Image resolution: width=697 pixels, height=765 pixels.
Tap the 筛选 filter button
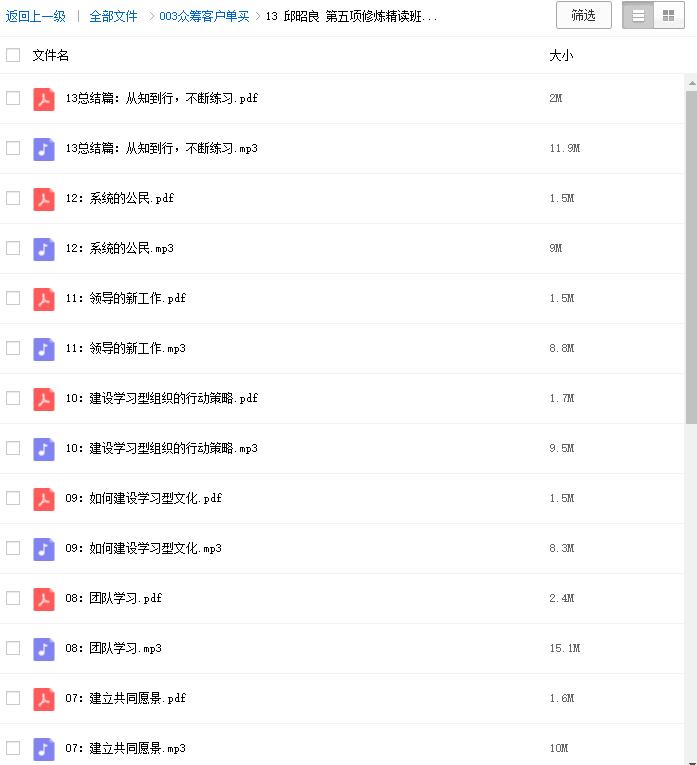coord(583,15)
